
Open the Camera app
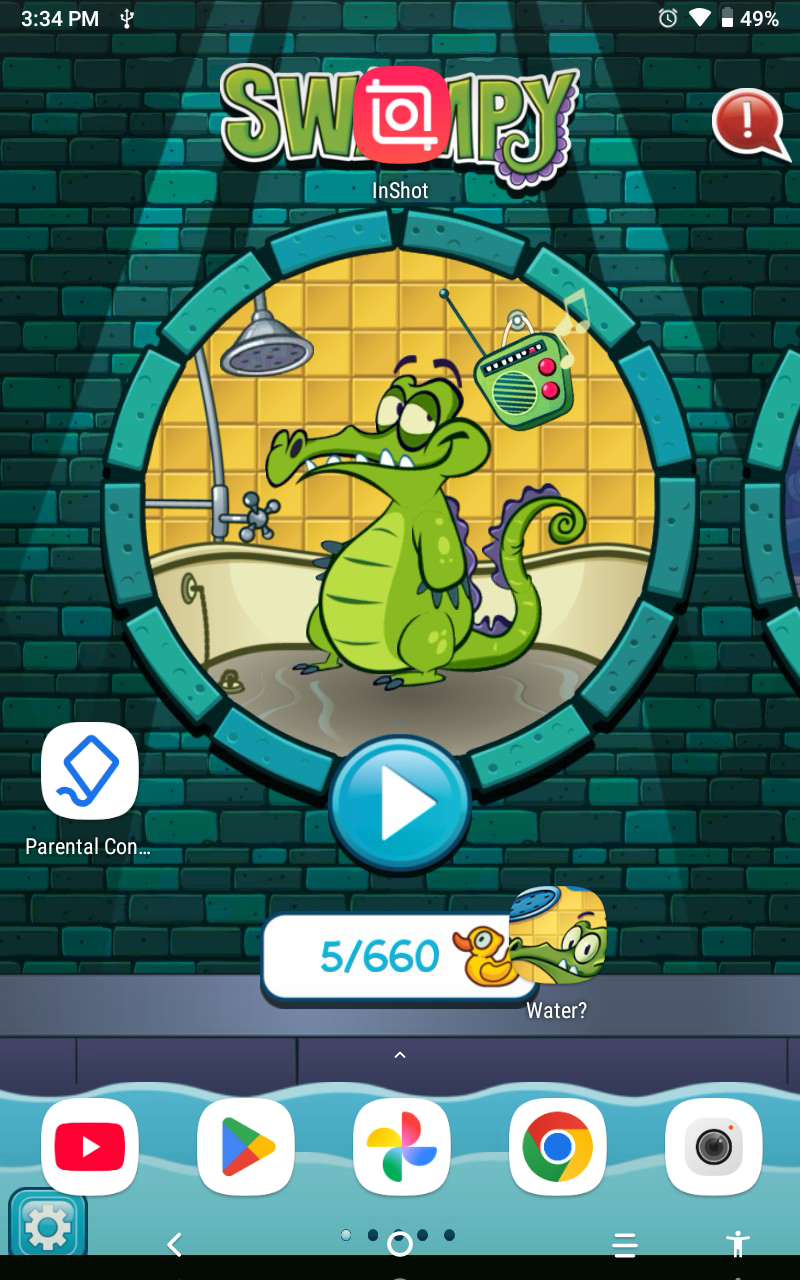pos(713,1146)
